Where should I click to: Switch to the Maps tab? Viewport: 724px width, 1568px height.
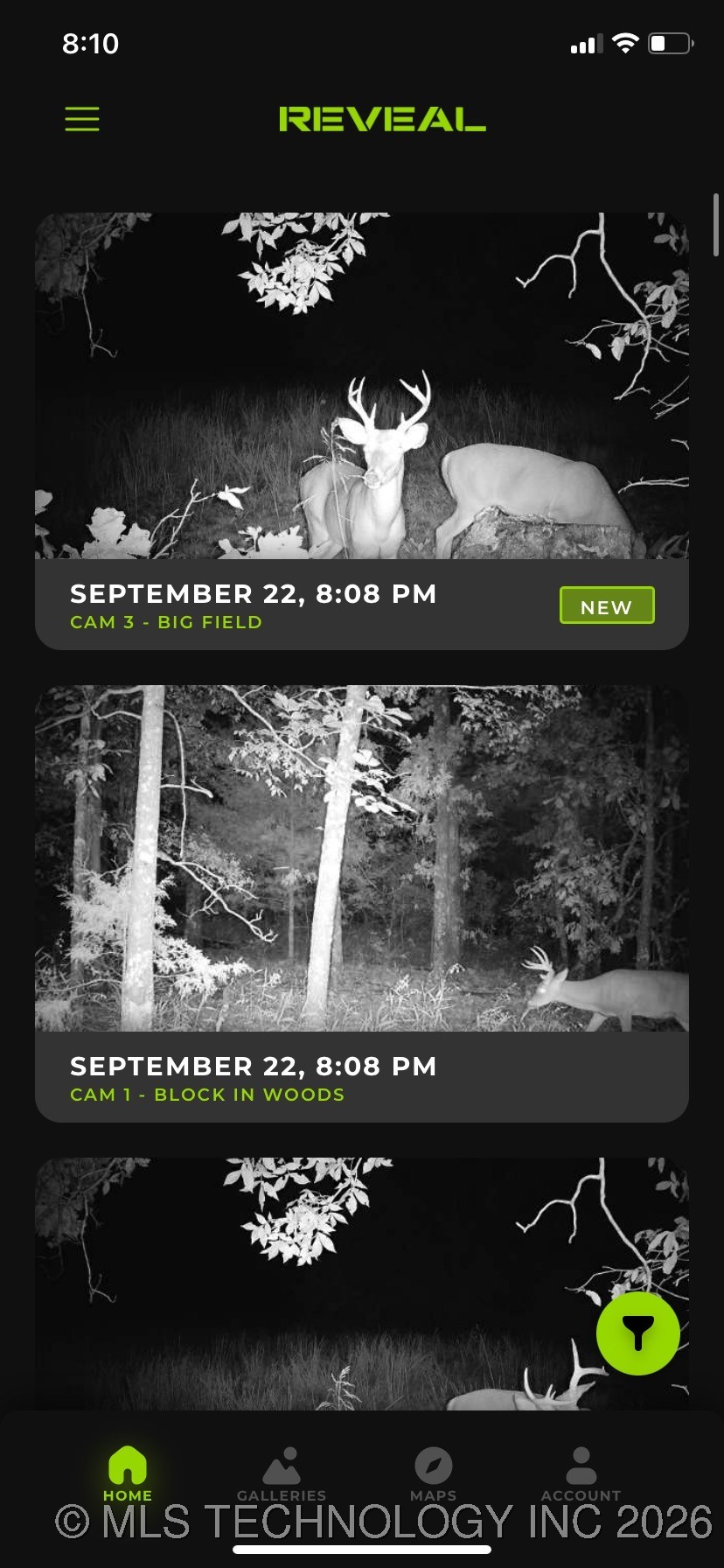(x=433, y=1475)
